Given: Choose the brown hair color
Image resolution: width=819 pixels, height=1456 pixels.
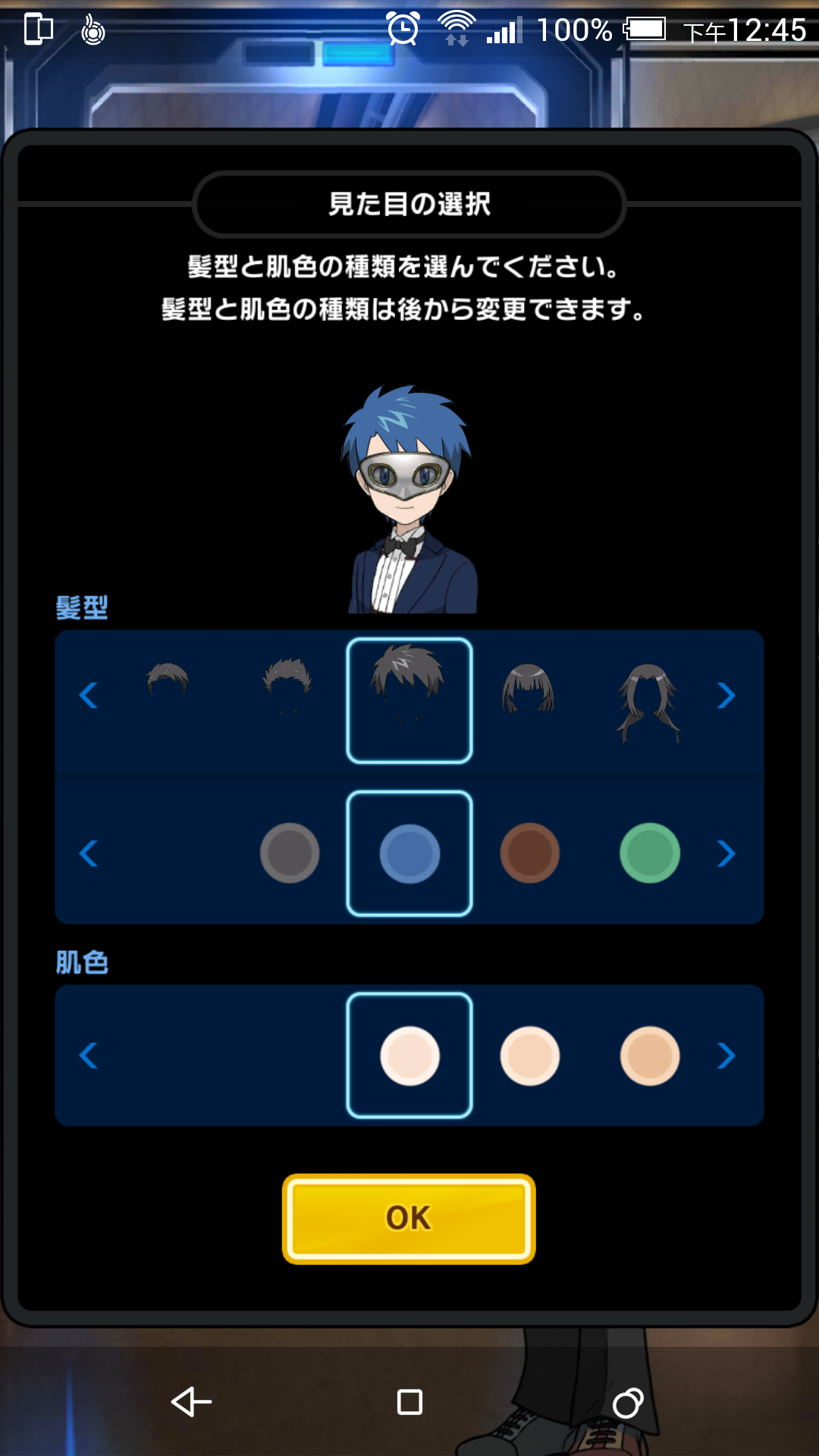Looking at the screenshot, I should point(529,853).
